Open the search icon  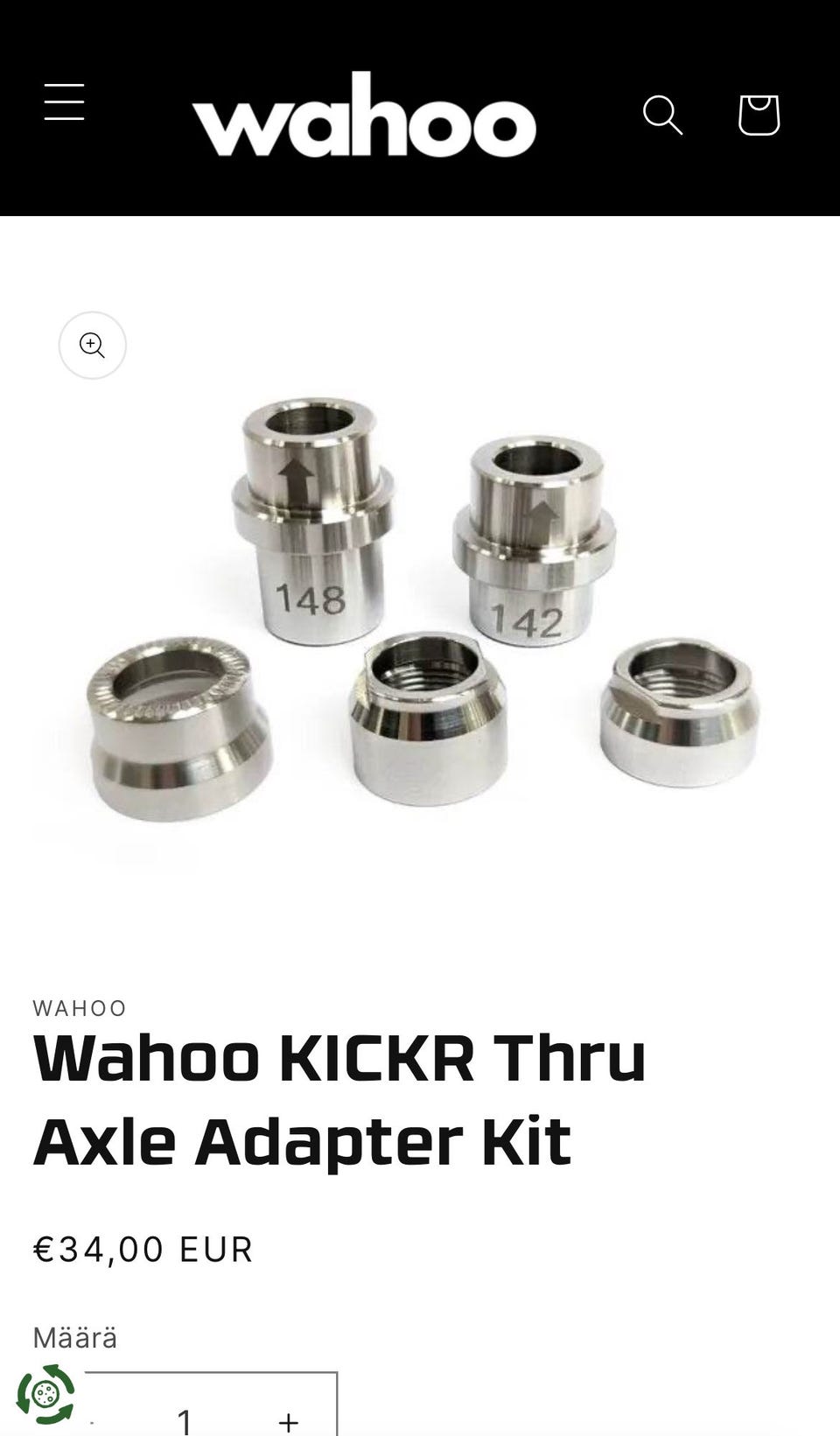click(662, 115)
